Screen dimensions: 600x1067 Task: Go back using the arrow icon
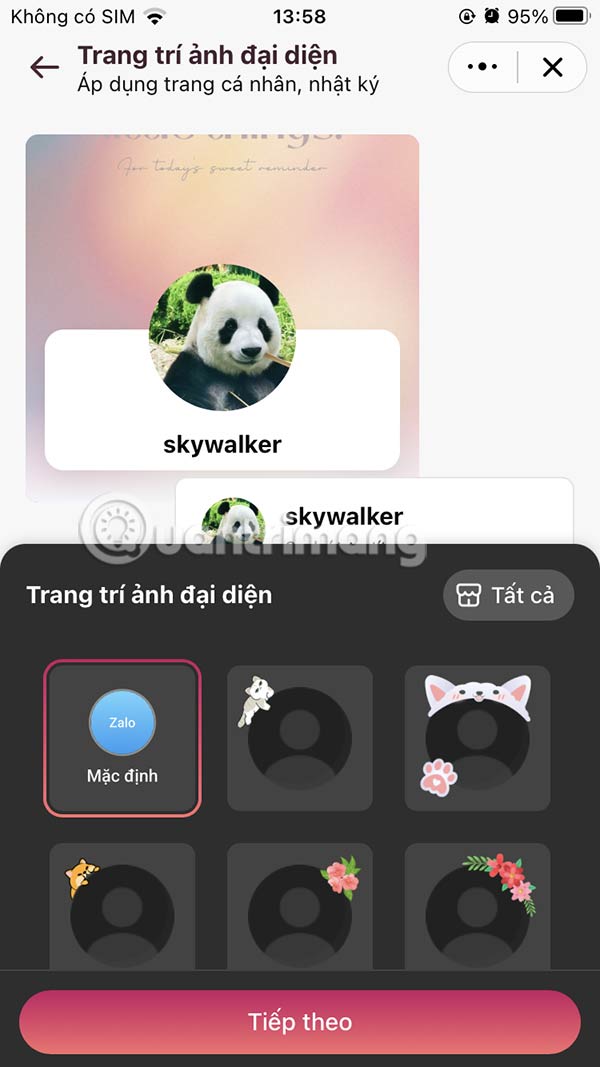[x=44, y=67]
